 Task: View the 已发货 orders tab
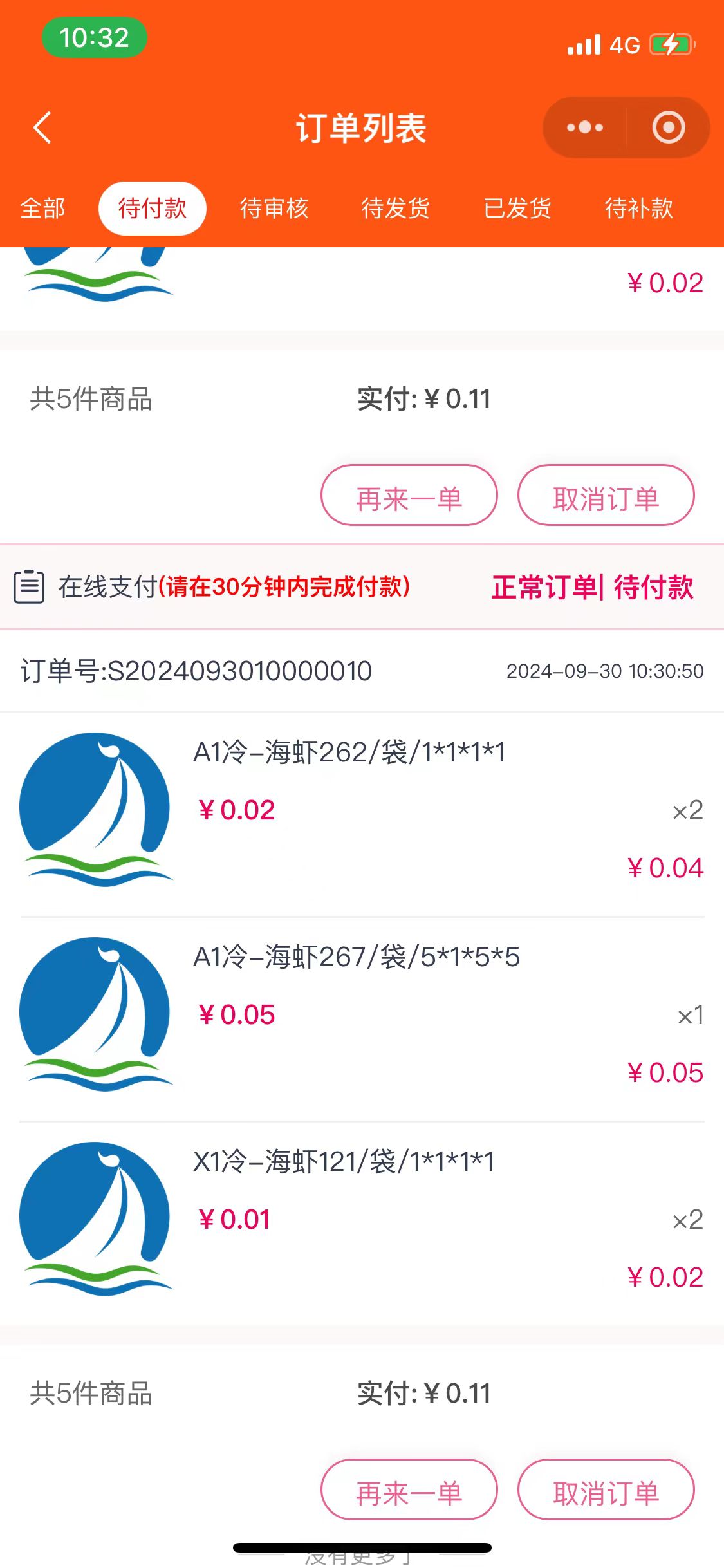(x=517, y=209)
